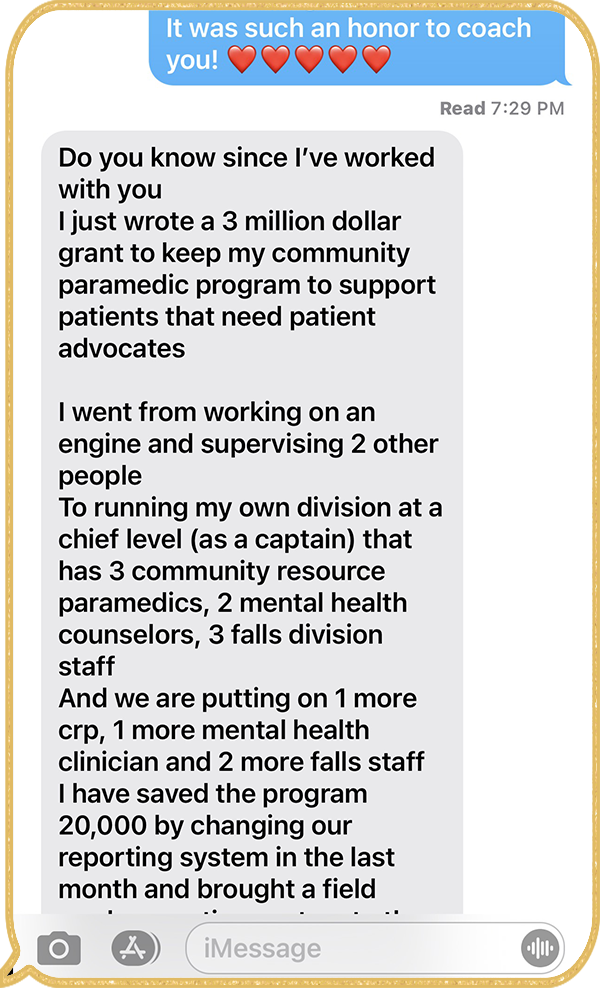Open the App Store apps drawer
This screenshot has width=600, height=988.
point(136,948)
